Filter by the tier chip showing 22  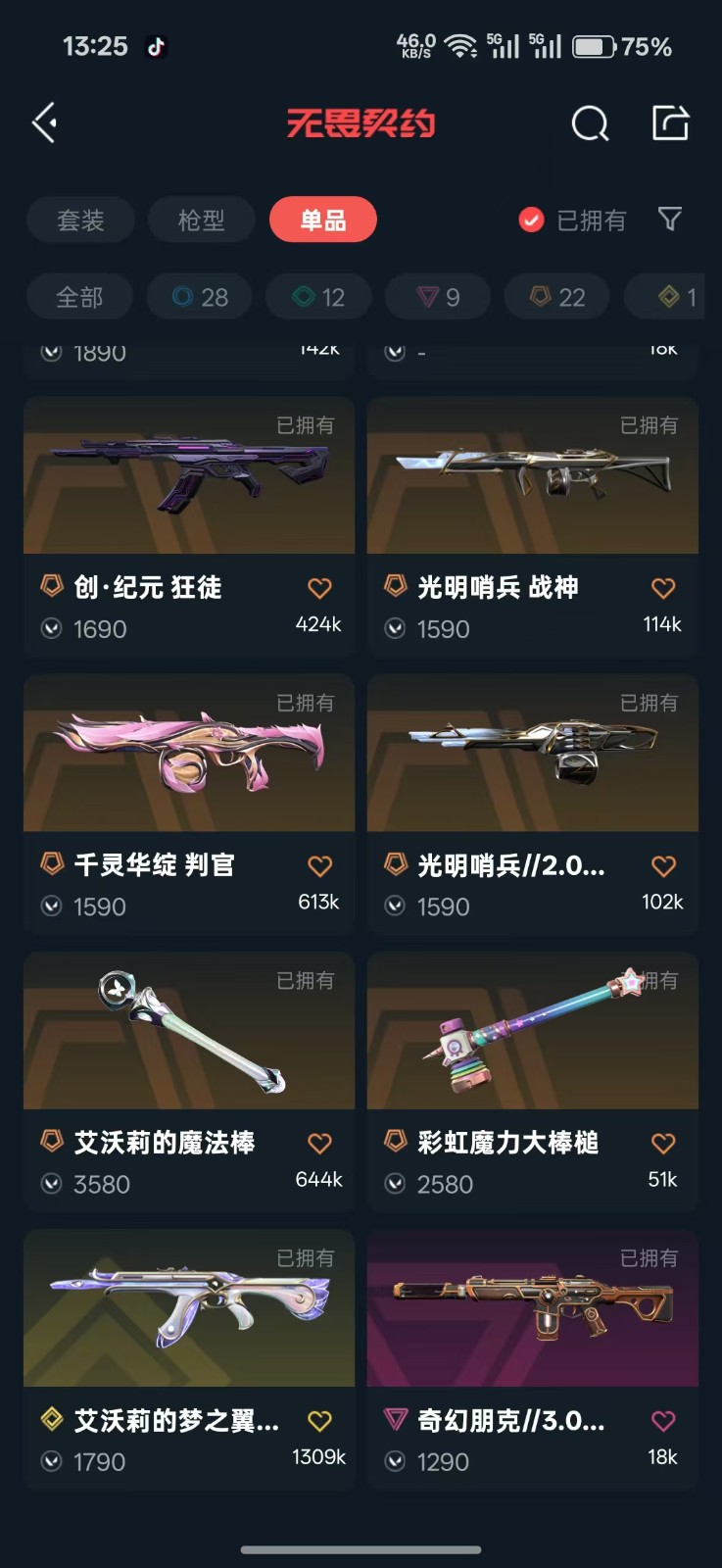tap(557, 297)
